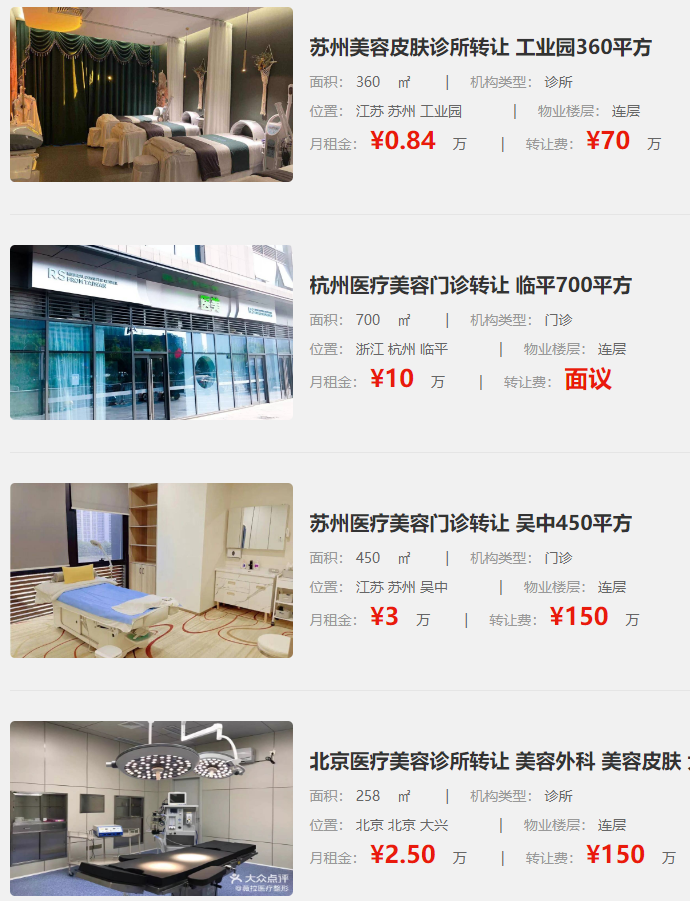Open the 杭州医疗美容门诊转让 临平700平方 listing title
690x901 pixels.
point(470,286)
